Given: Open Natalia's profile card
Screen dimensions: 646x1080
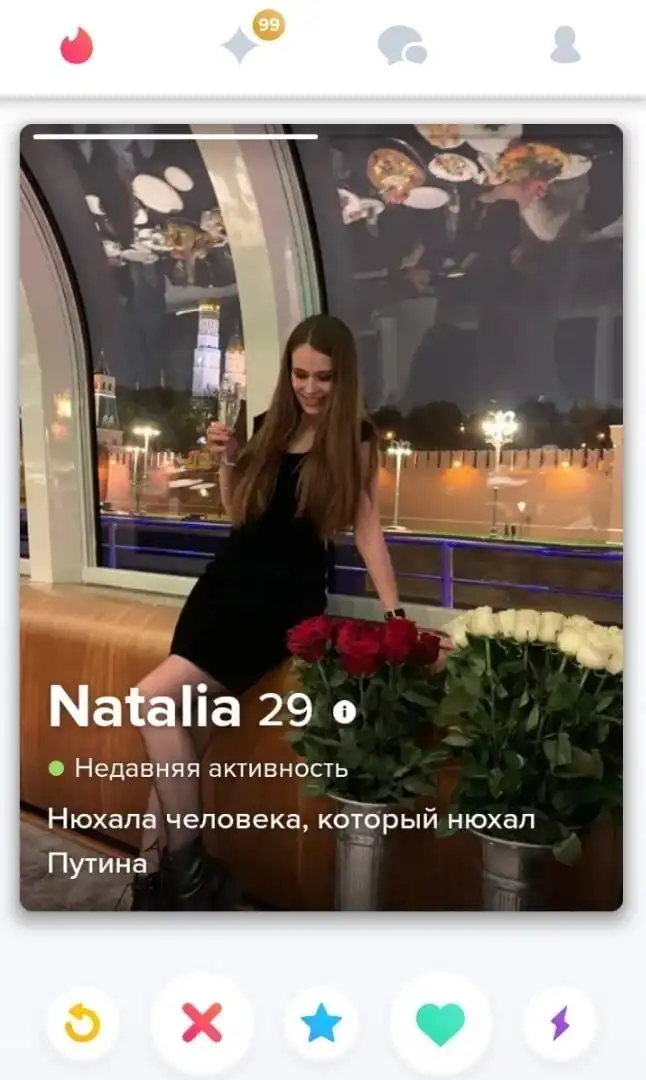Looking at the screenshot, I should [x=321, y=450].
